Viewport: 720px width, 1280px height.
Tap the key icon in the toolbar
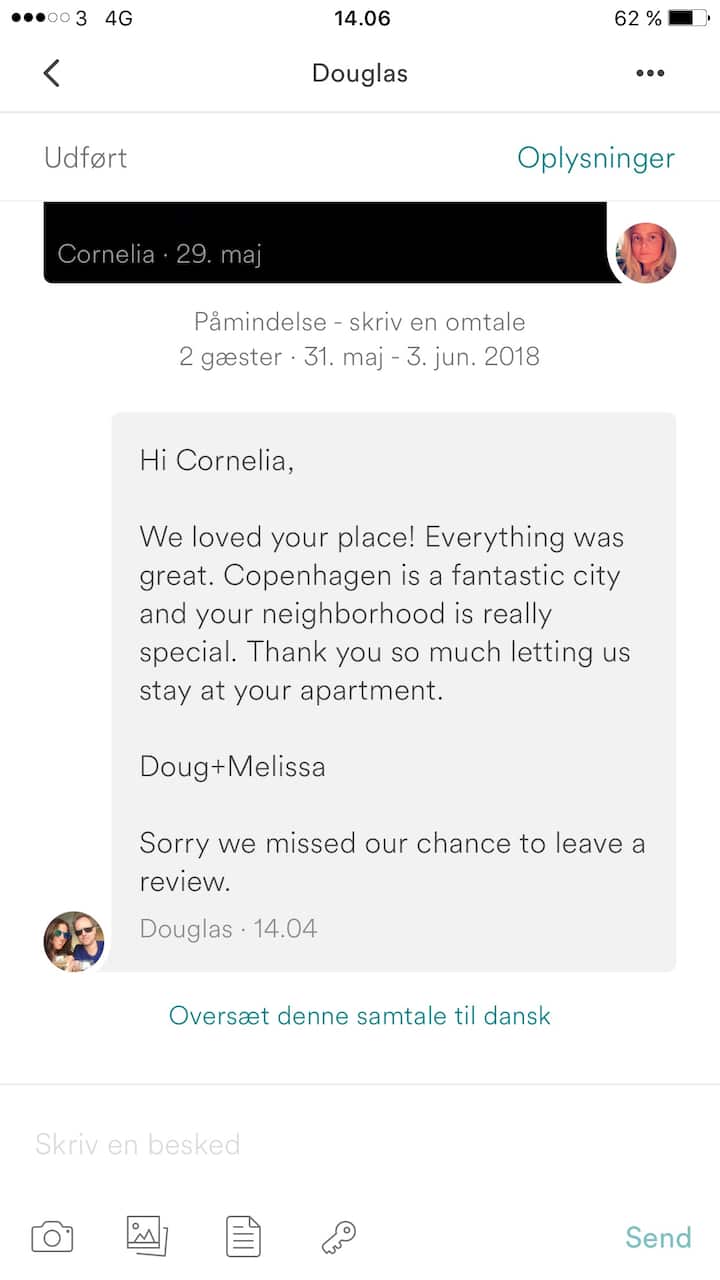pyautogui.click(x=338, y=1237)
